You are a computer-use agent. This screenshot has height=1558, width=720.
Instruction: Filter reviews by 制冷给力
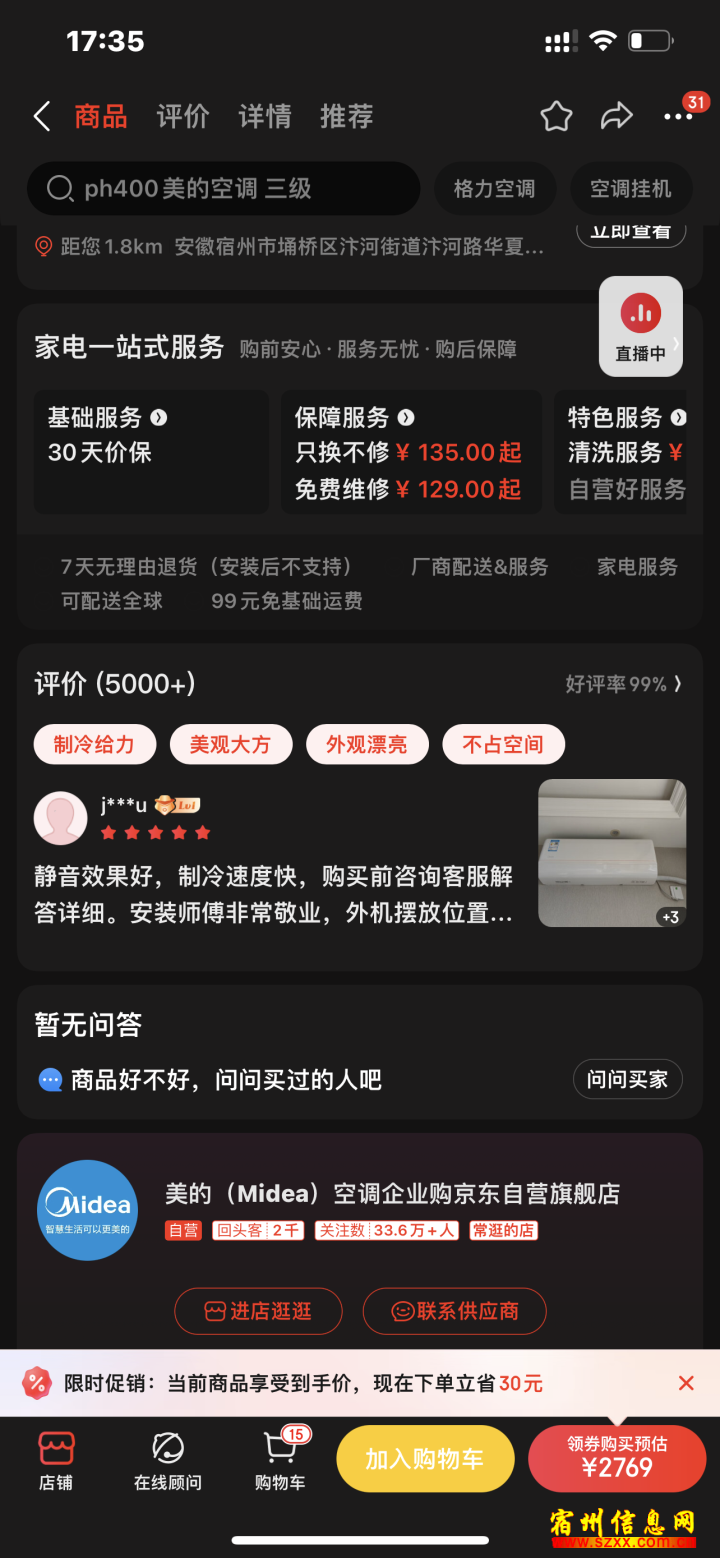94,744
